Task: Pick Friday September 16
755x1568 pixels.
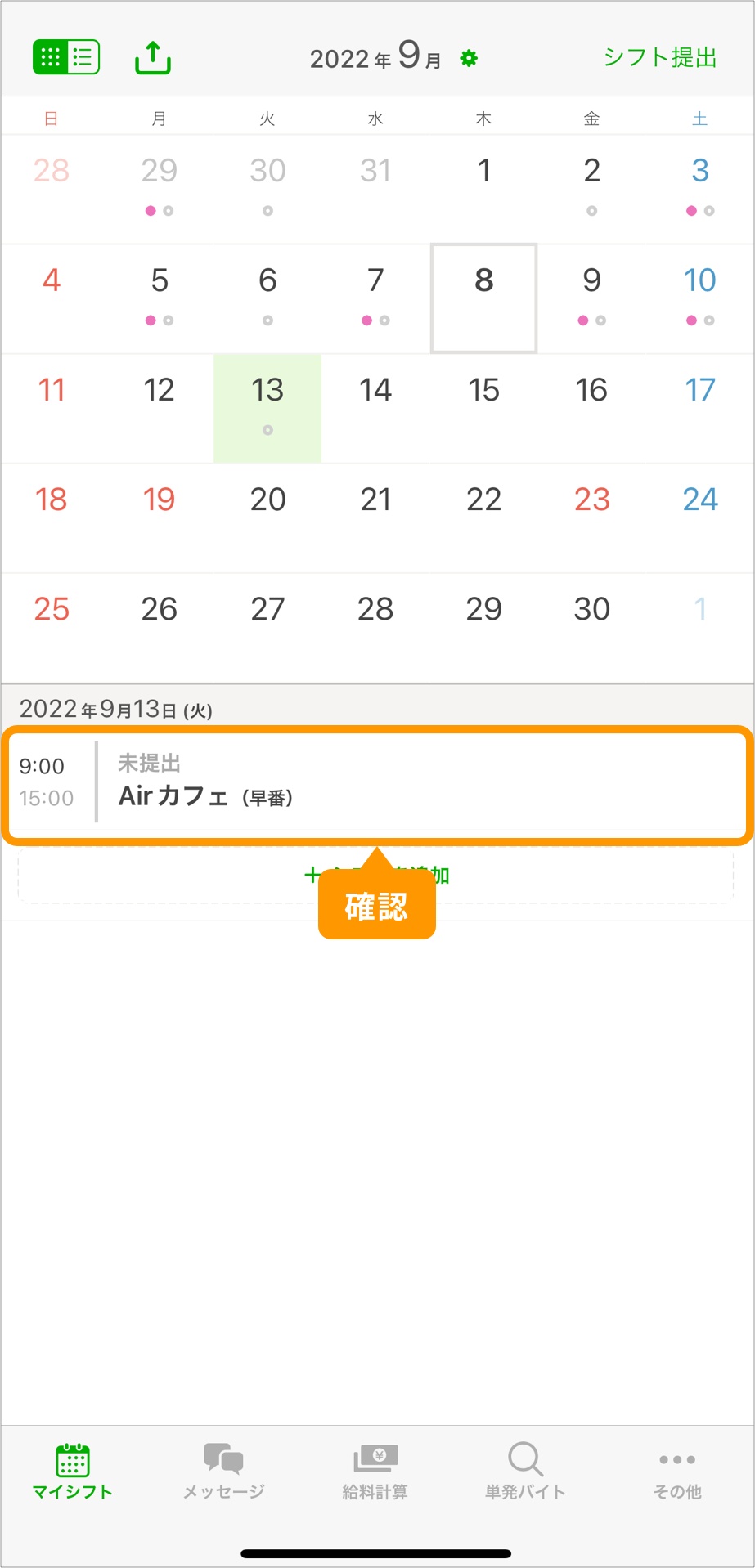Action: (591, 407)
